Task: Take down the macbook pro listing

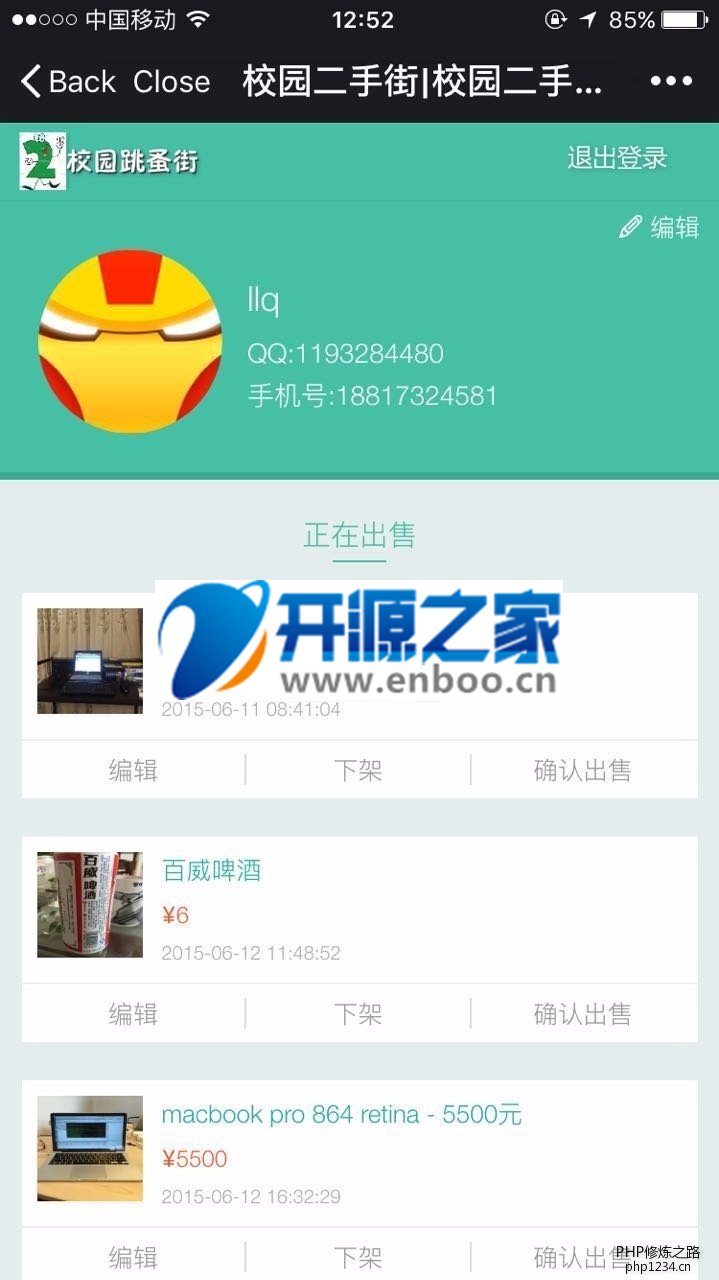Action: coord(358,1257)
